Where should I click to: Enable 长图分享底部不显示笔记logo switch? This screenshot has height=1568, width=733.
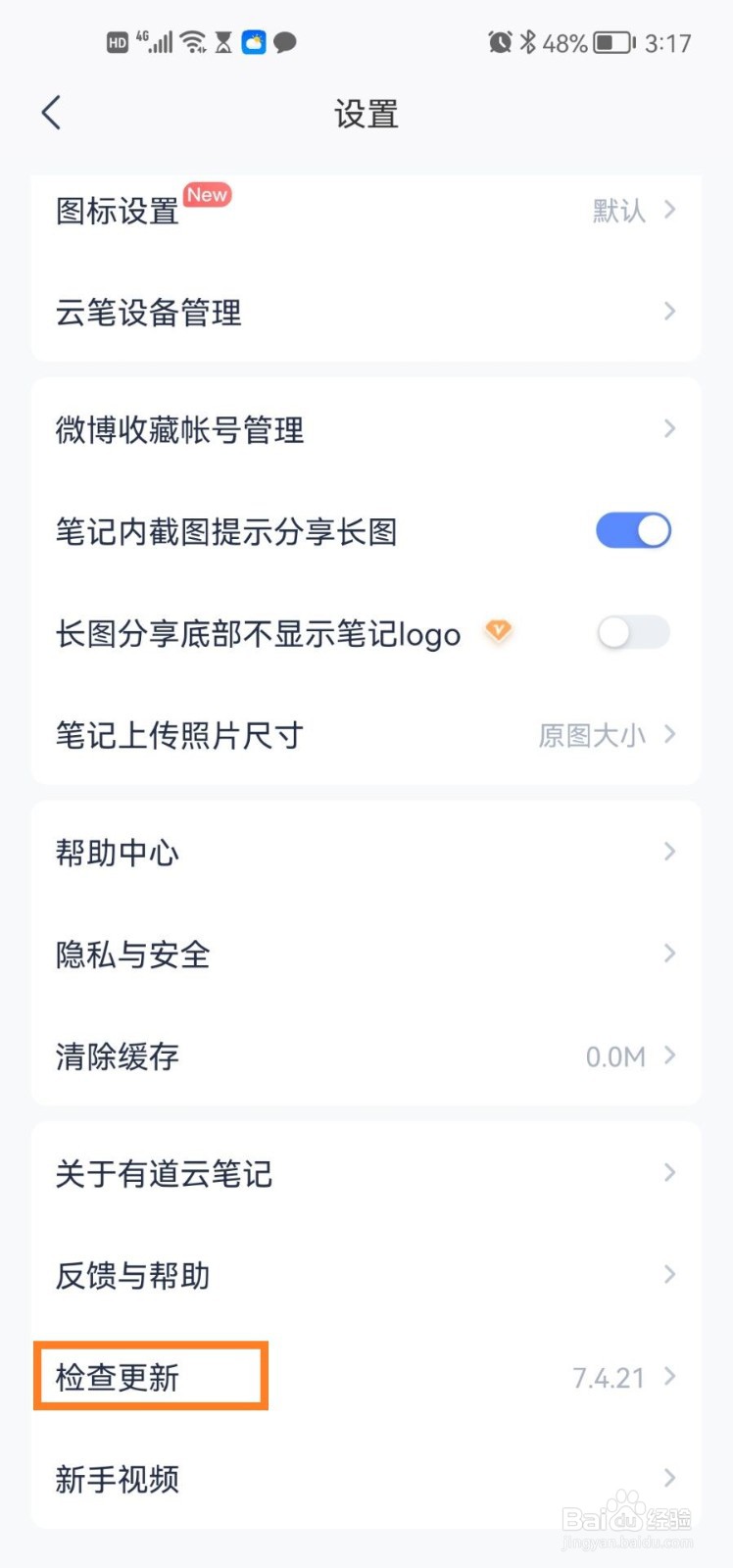click(633, 633)
